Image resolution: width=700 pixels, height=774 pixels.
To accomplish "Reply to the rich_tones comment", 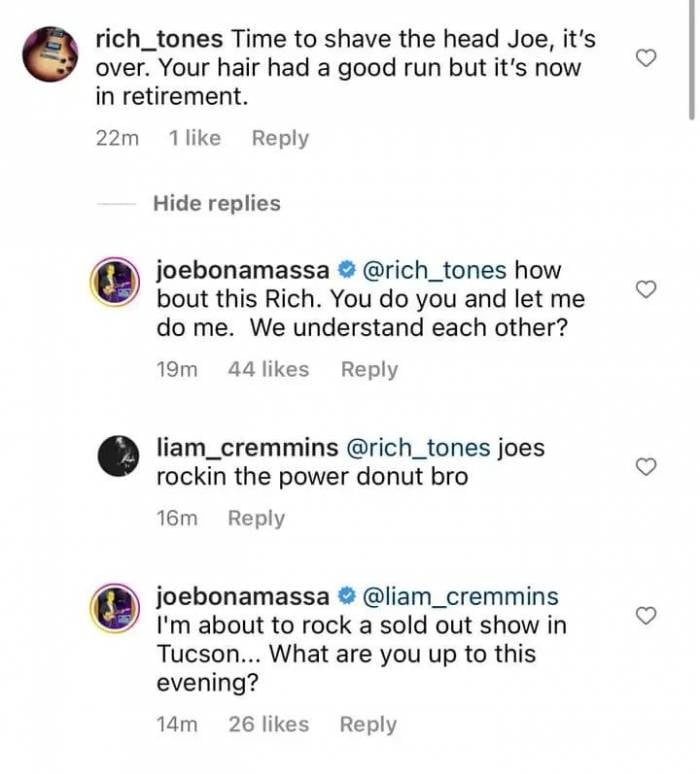I will click(280, 139).
